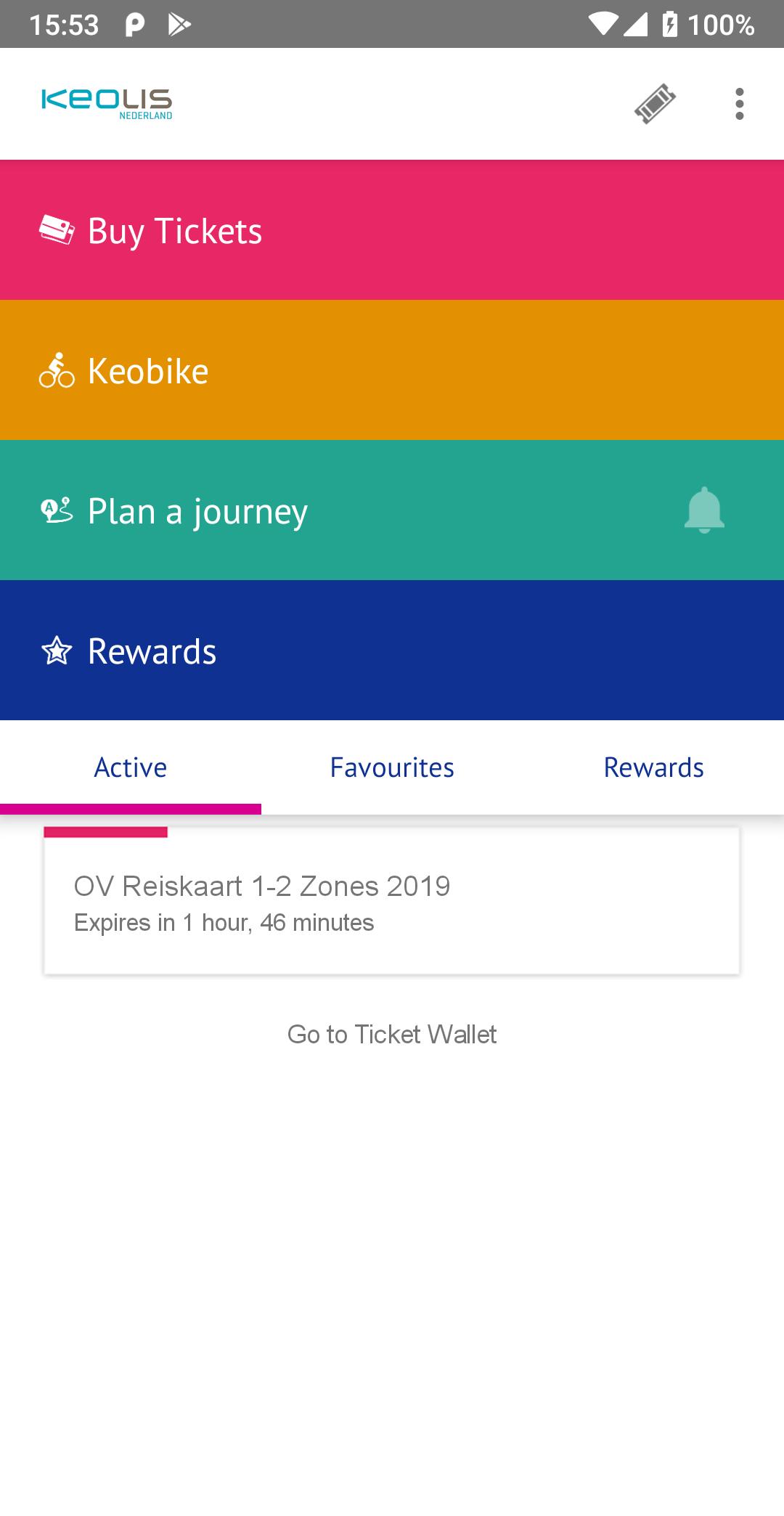Open notifications via the bell icon
Screen dimensions: 784x1516
[x=705, y=510]
